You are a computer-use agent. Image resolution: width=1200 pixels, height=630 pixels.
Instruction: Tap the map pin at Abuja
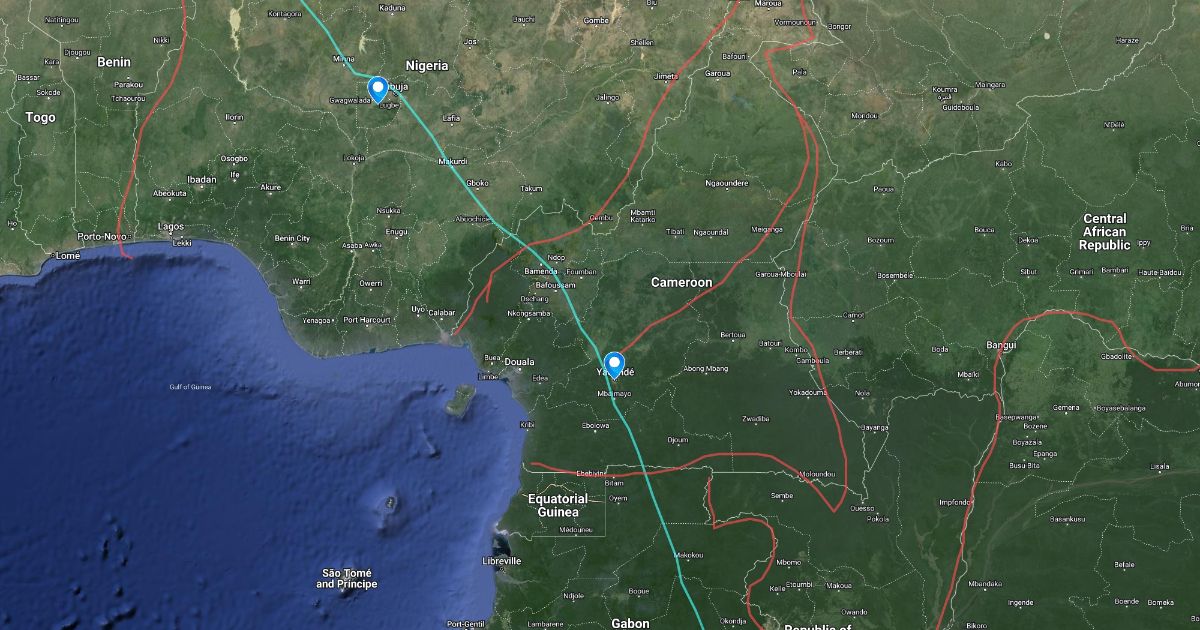378,89
